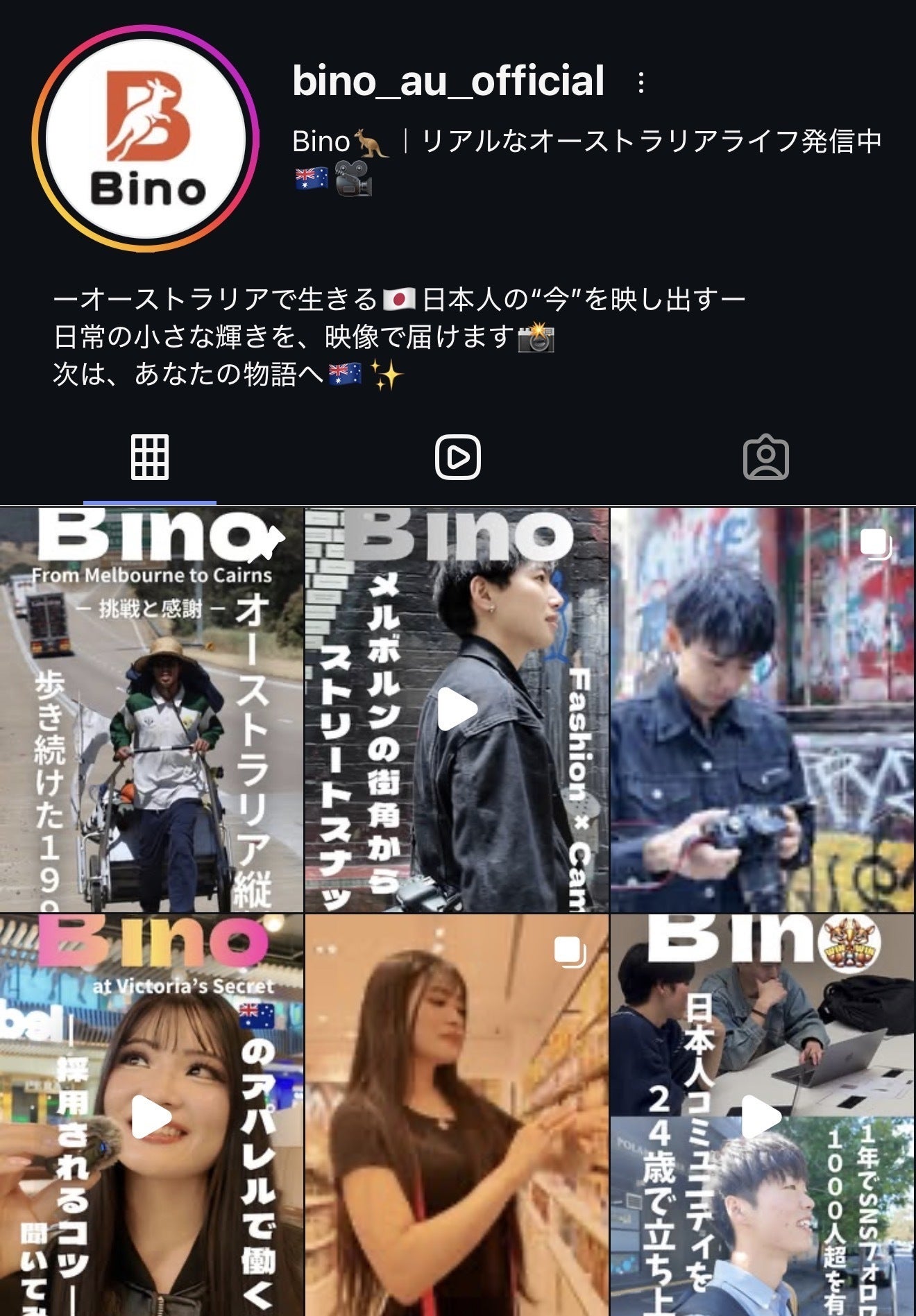Play the Japanese community founder reel
This screenshot has height=1316, width=916.
click(762, 1116)
